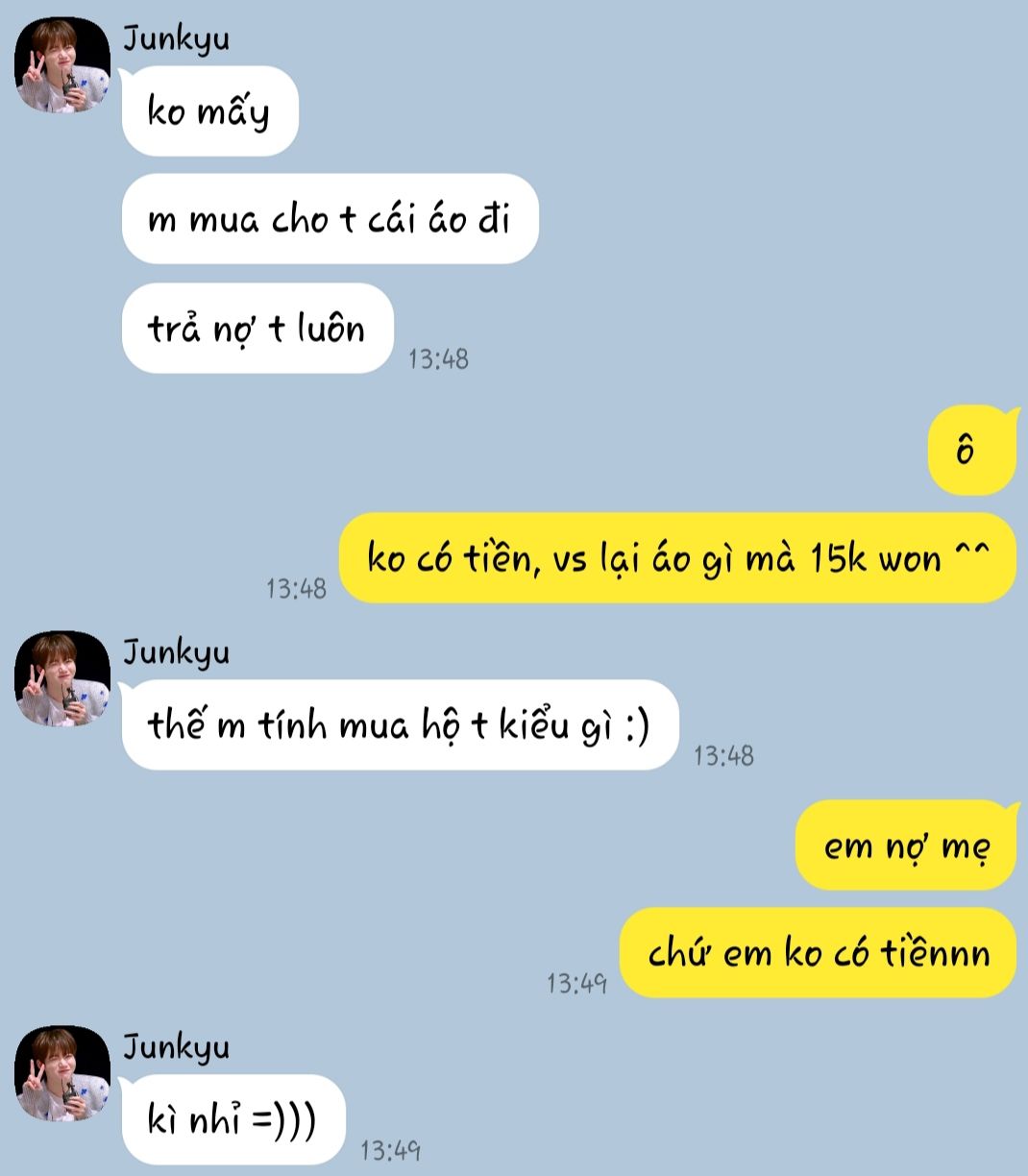Tap Junkyu's avatar beside "kì nhỉ =)))"
The height and width of the screenshot is (1176, 1028).
click(61, 1074)
